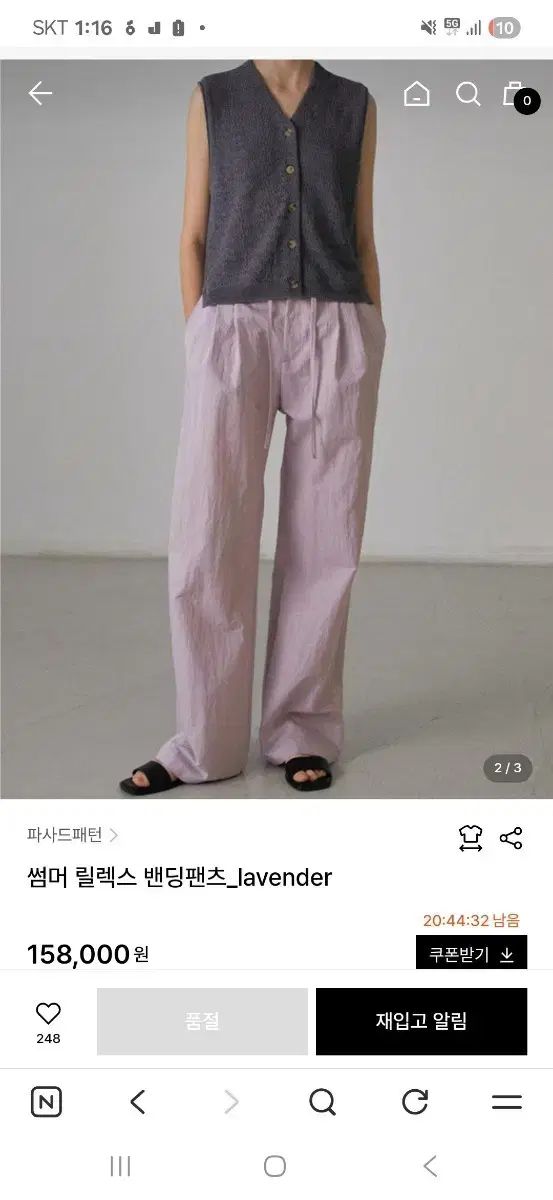Open the browser hamburger menu

[x=507, y=1103]
